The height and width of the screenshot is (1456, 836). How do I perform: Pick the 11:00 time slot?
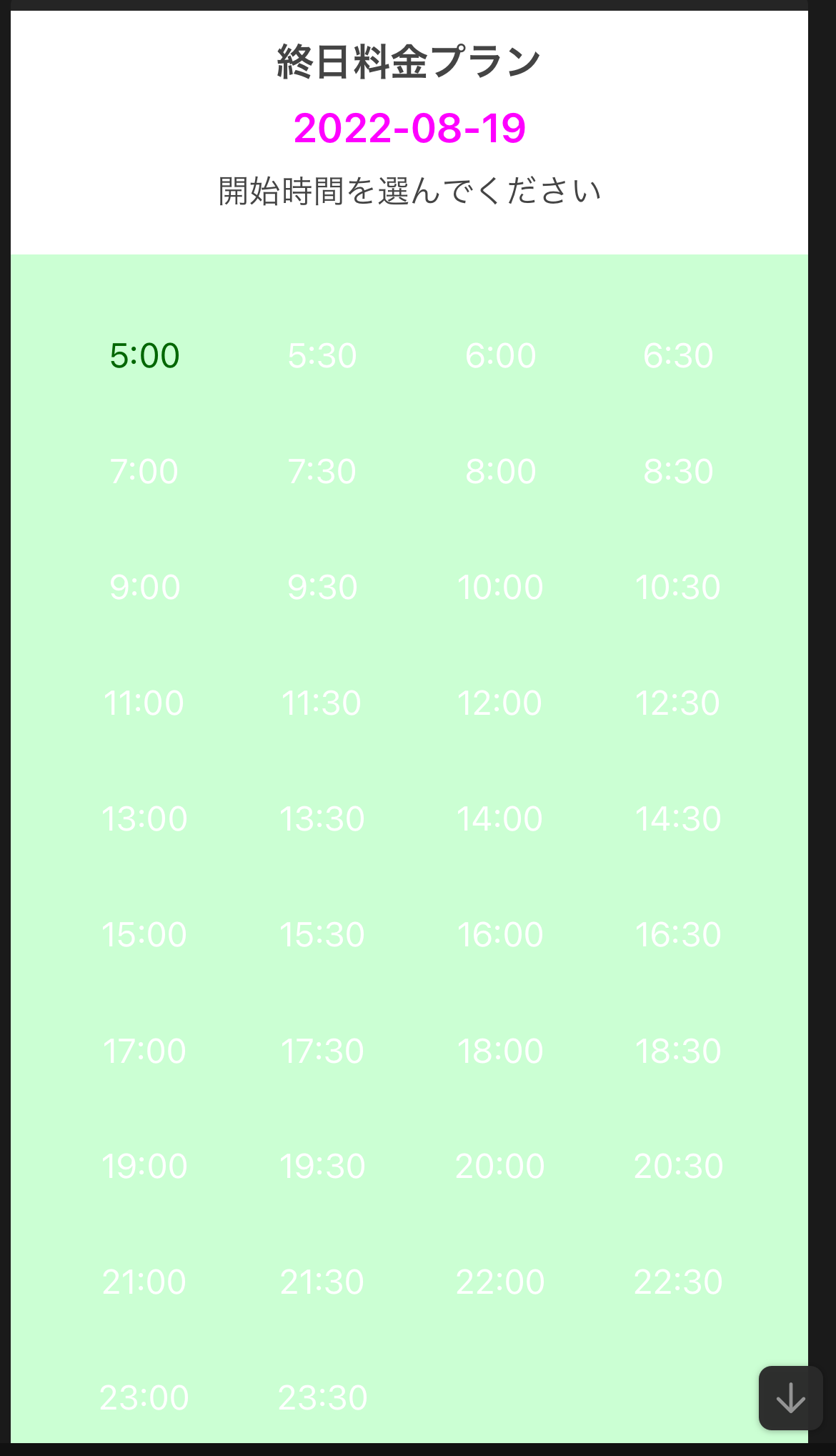[x=144, y=703]
